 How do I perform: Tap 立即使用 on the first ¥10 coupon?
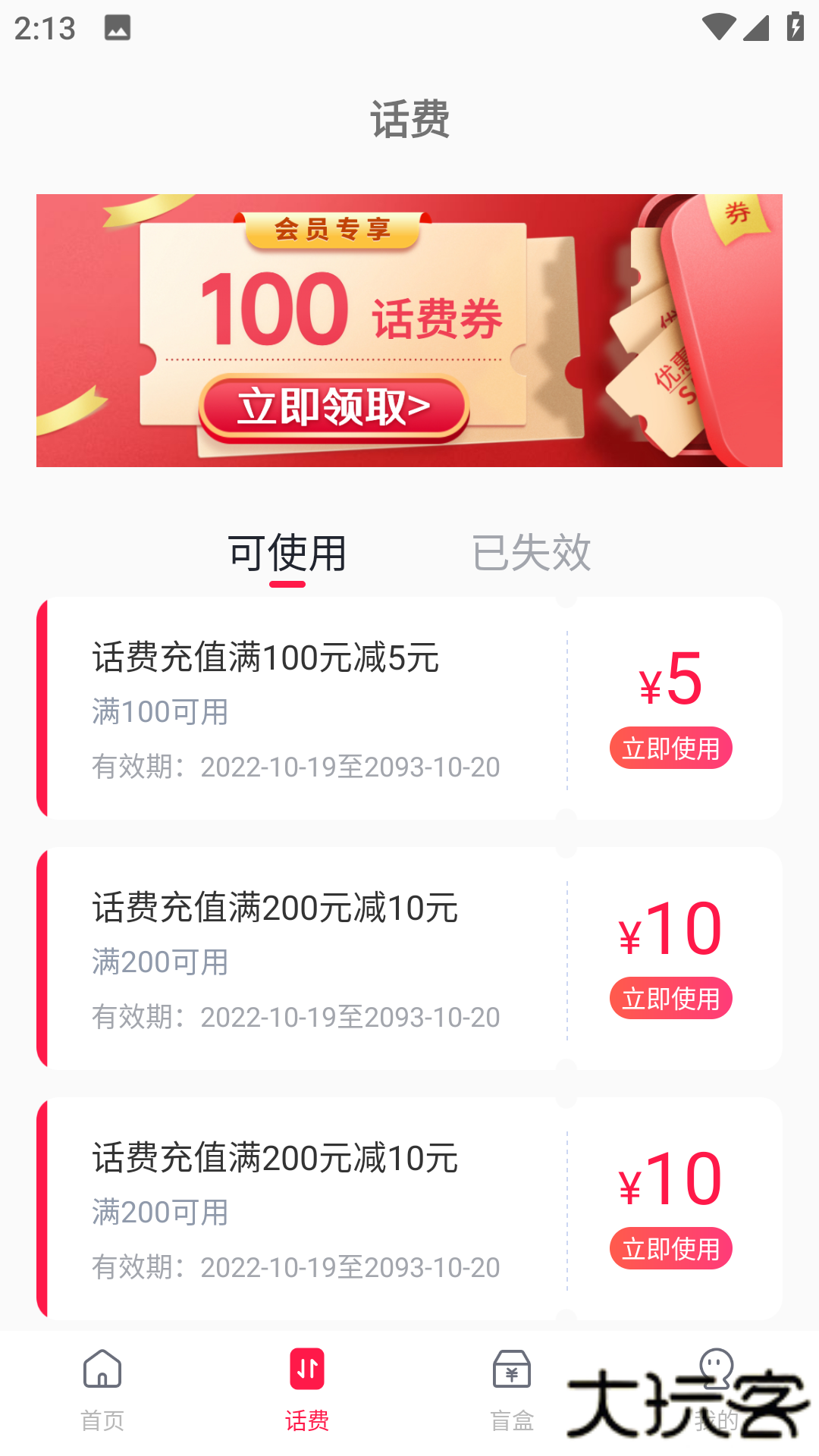pos(670,999)
